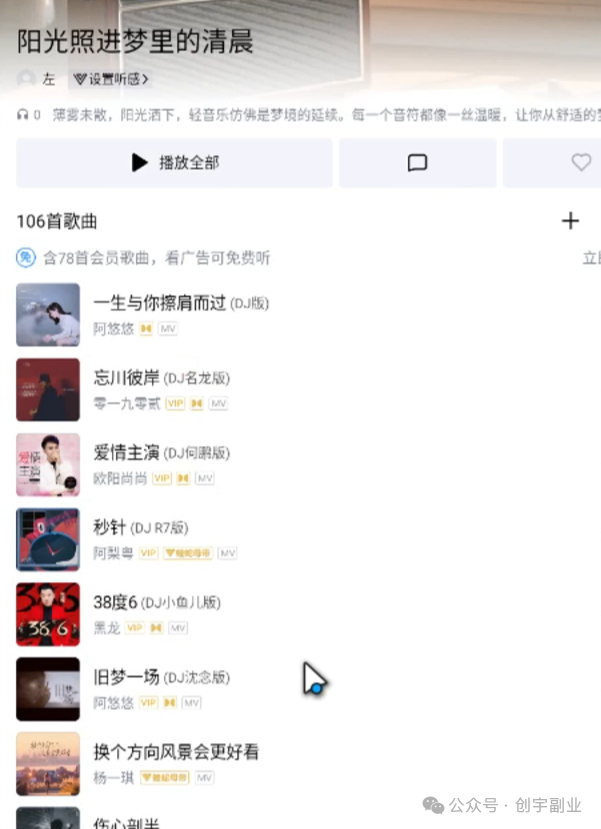The image size is (601, 829).
Task: Play 换个方向风景会更好看 by 杨一琪
Action: [x=175, y=752]
